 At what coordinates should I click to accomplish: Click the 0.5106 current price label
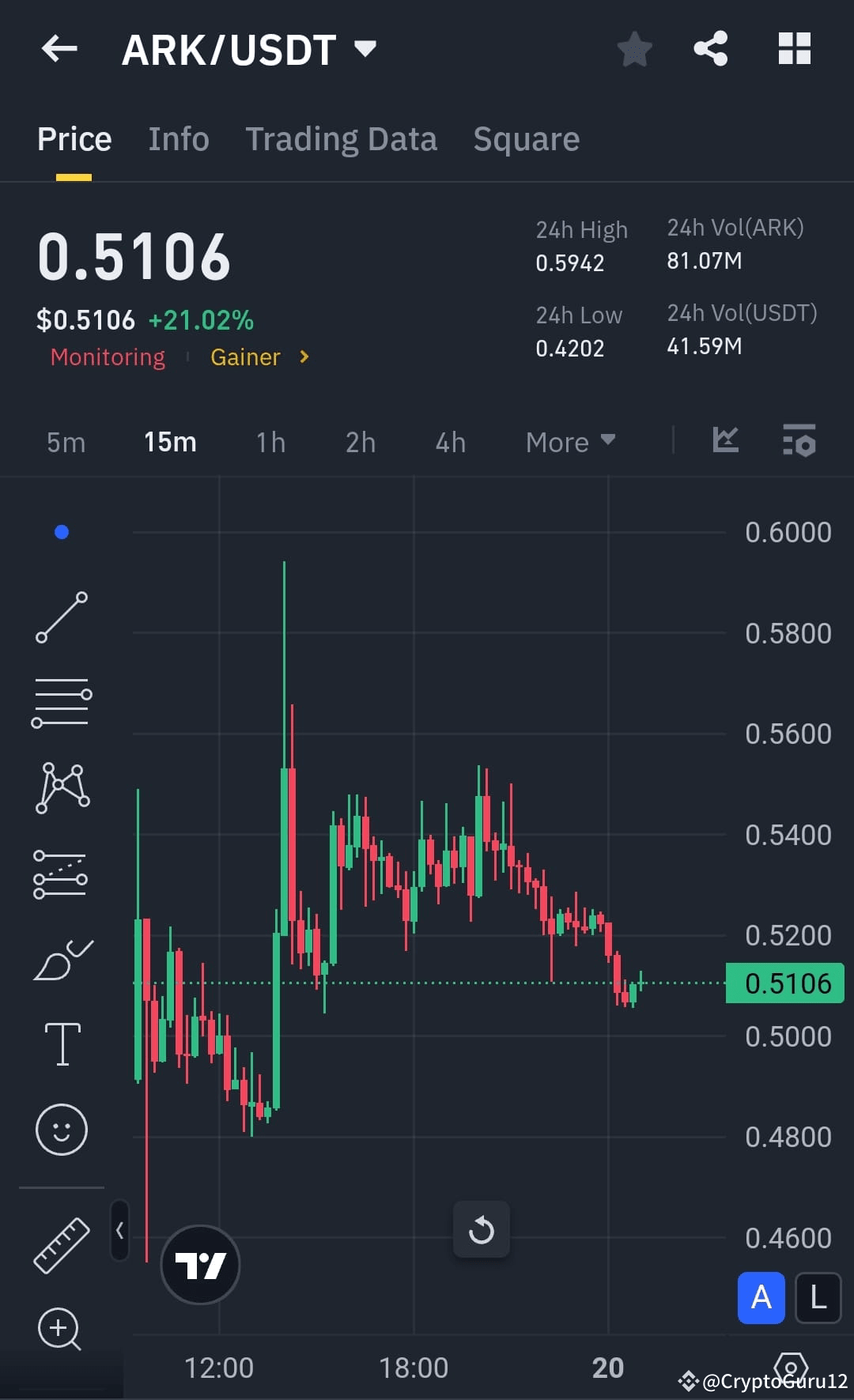click(785, 983)
